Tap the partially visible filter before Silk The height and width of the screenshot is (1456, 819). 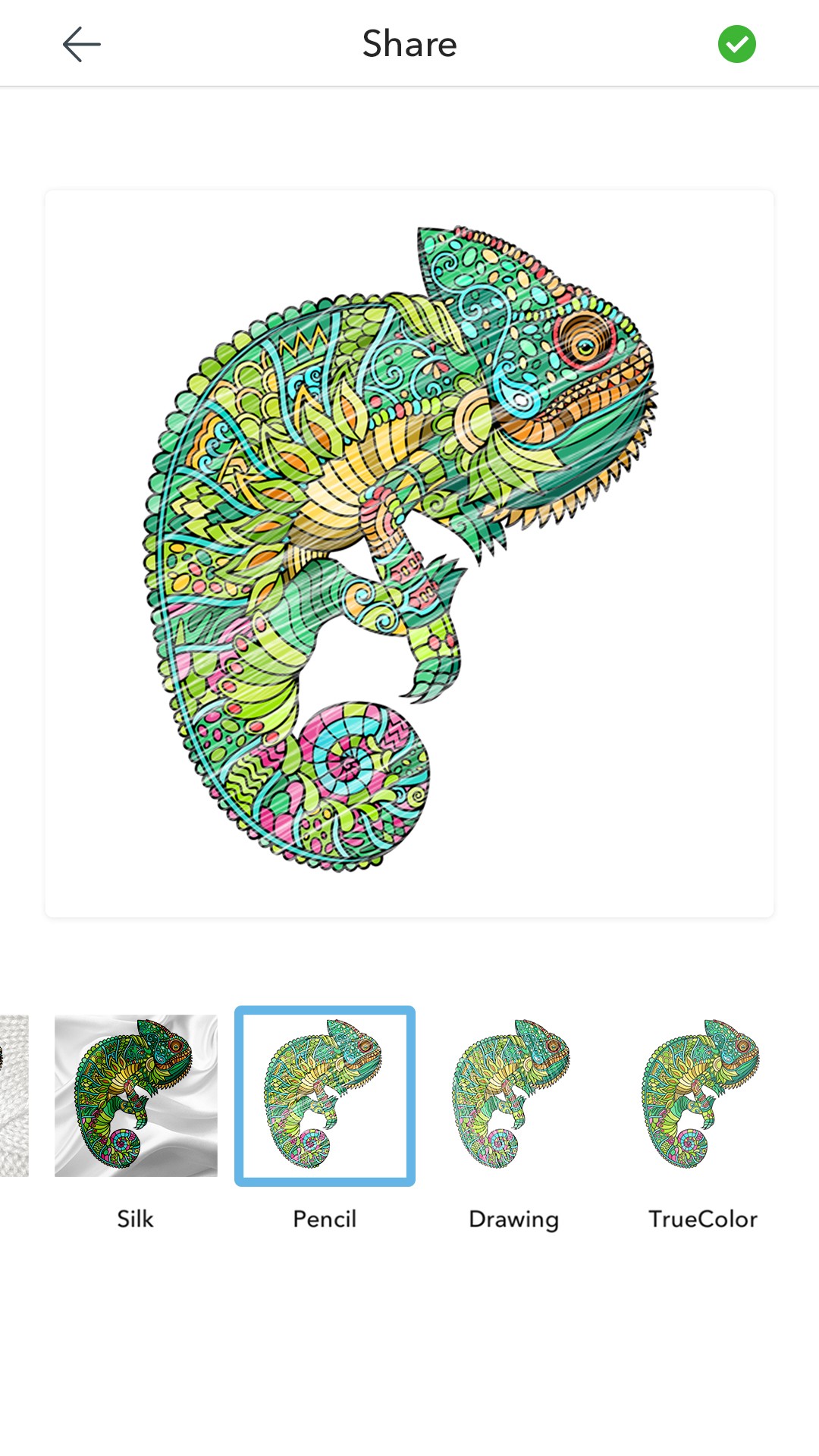[14, 1096]
